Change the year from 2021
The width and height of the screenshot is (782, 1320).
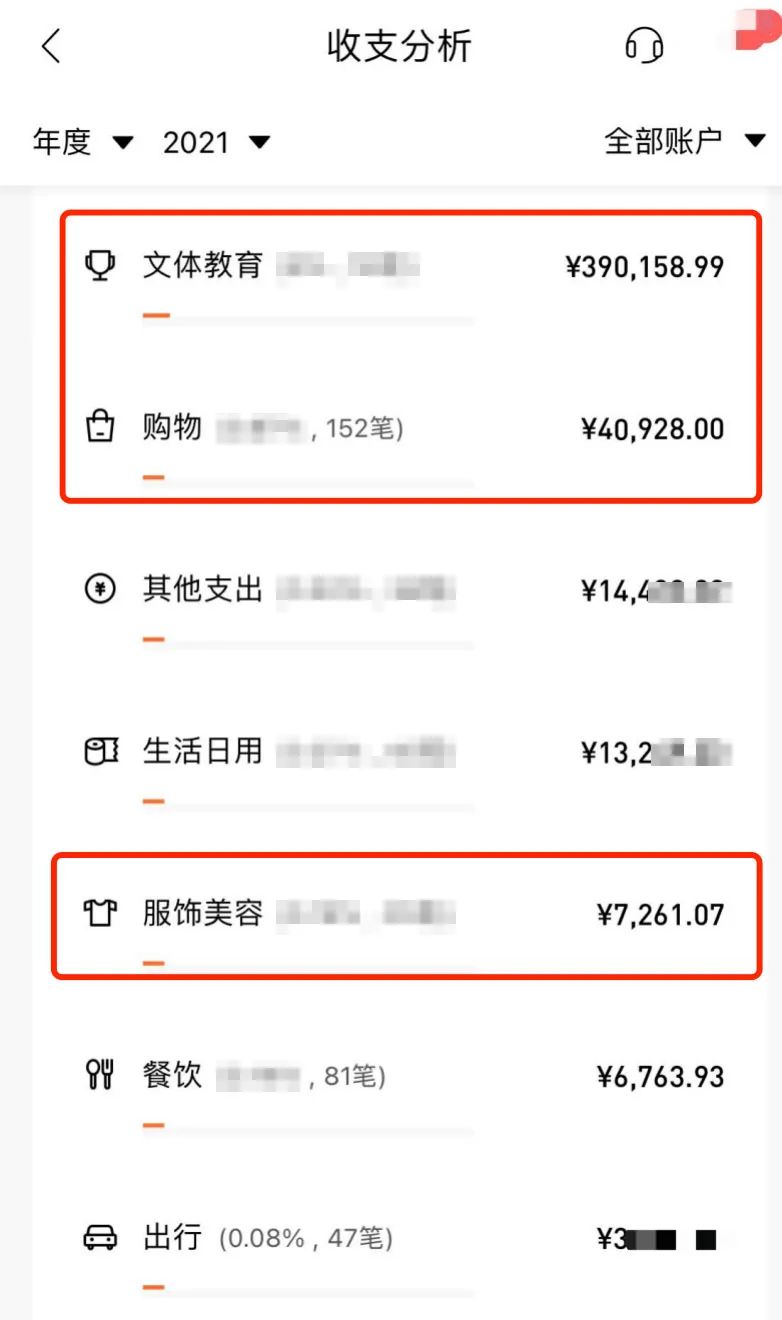[x=216, y=142]
